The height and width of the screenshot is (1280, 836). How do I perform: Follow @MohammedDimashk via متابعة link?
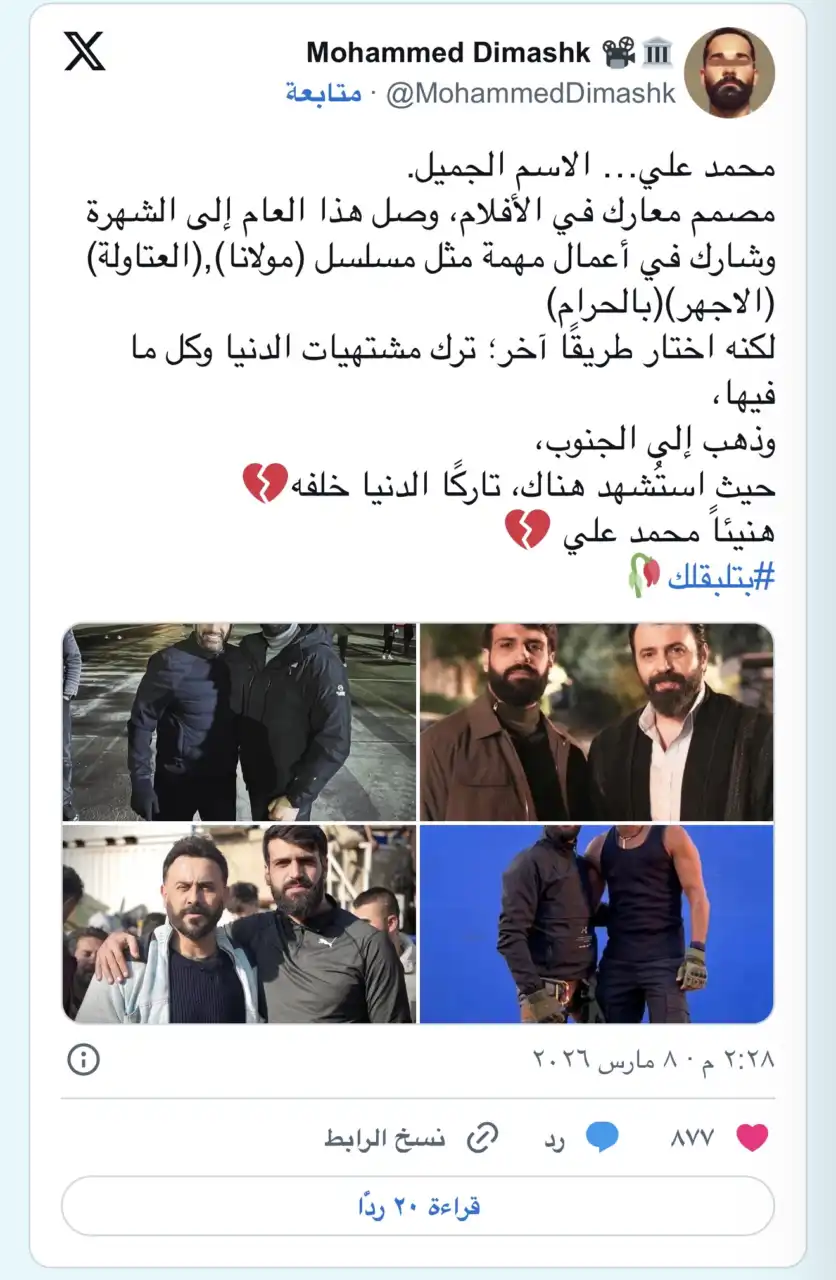point(323,94)
